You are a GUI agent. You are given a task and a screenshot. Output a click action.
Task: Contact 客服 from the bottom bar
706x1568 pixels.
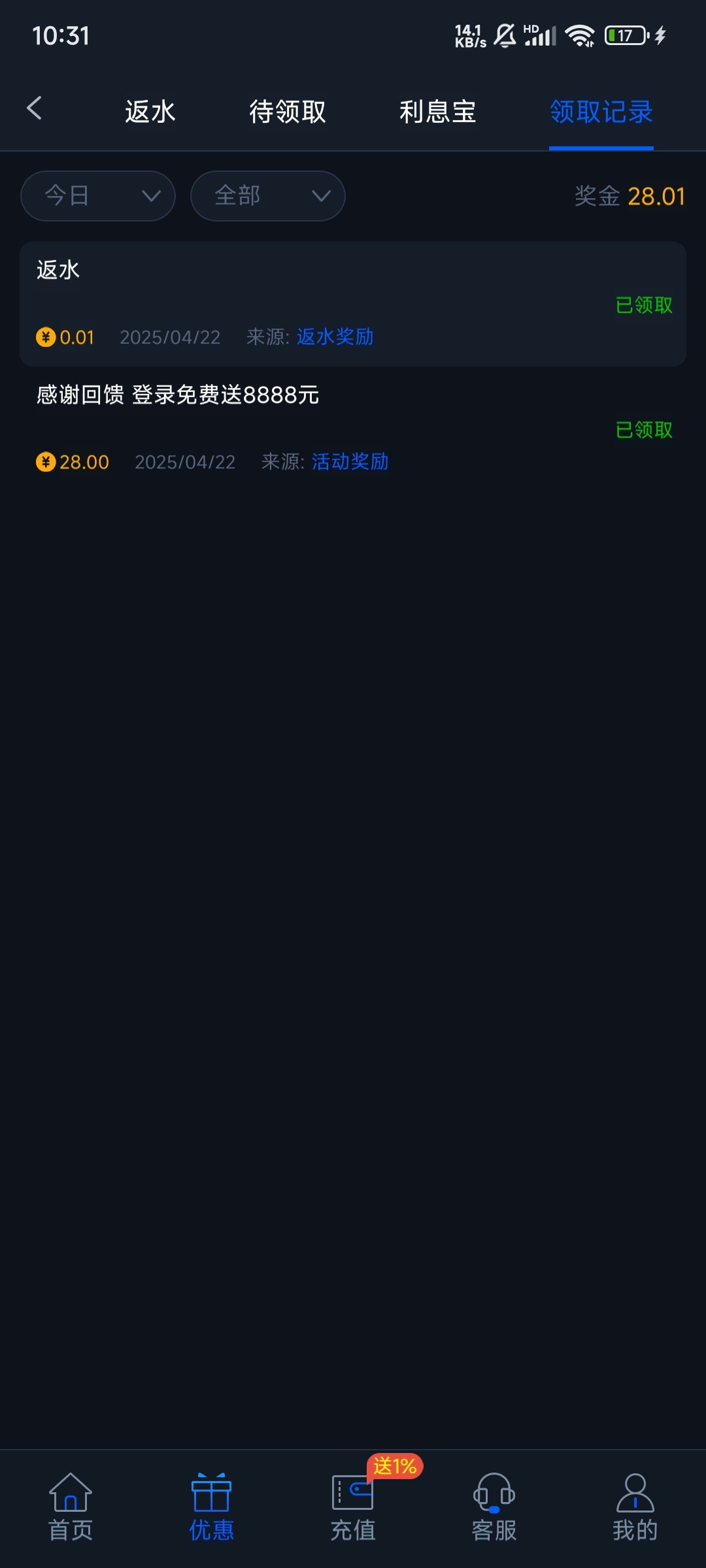coord(494,1507)
